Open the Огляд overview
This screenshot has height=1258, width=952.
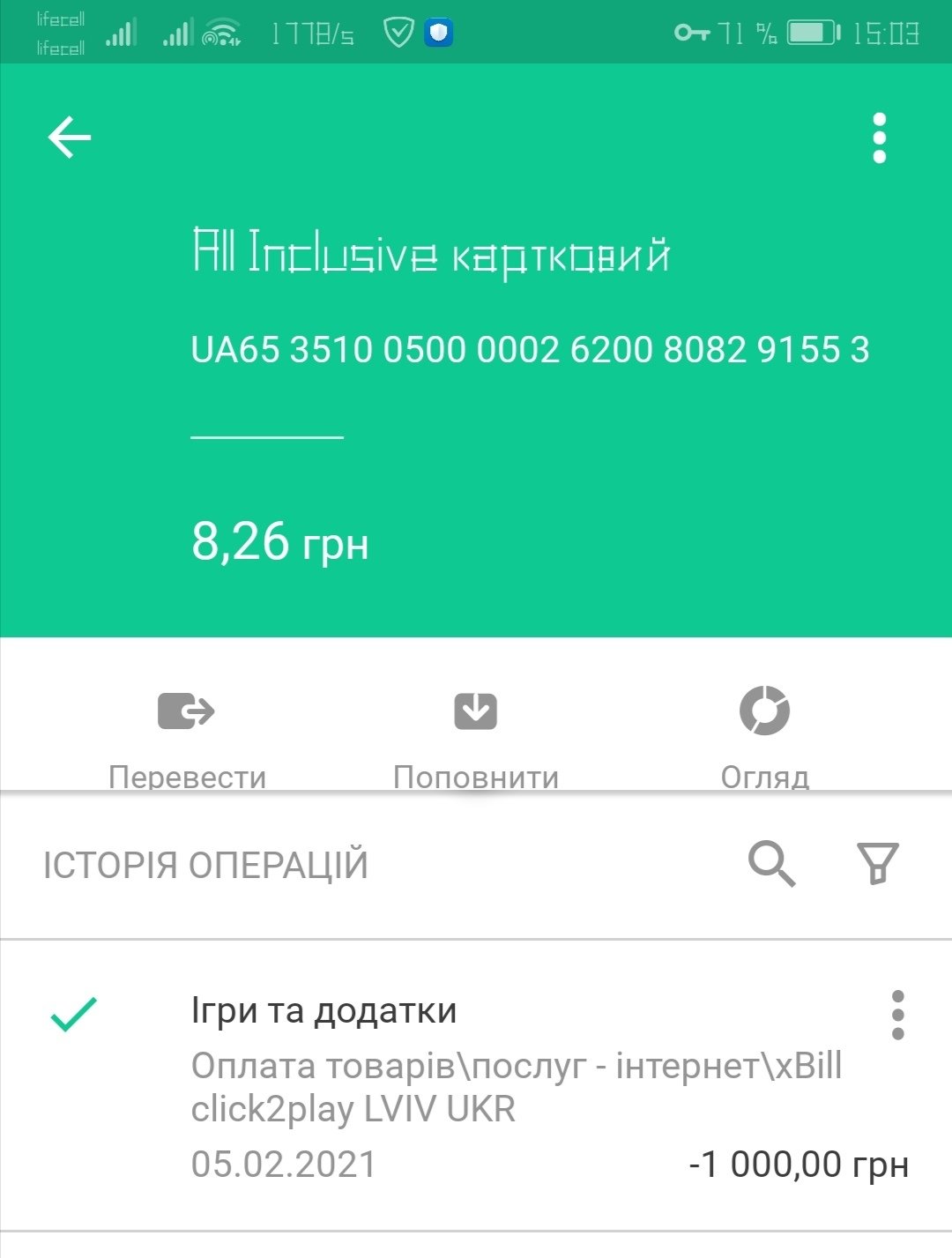tap(764, 733)
